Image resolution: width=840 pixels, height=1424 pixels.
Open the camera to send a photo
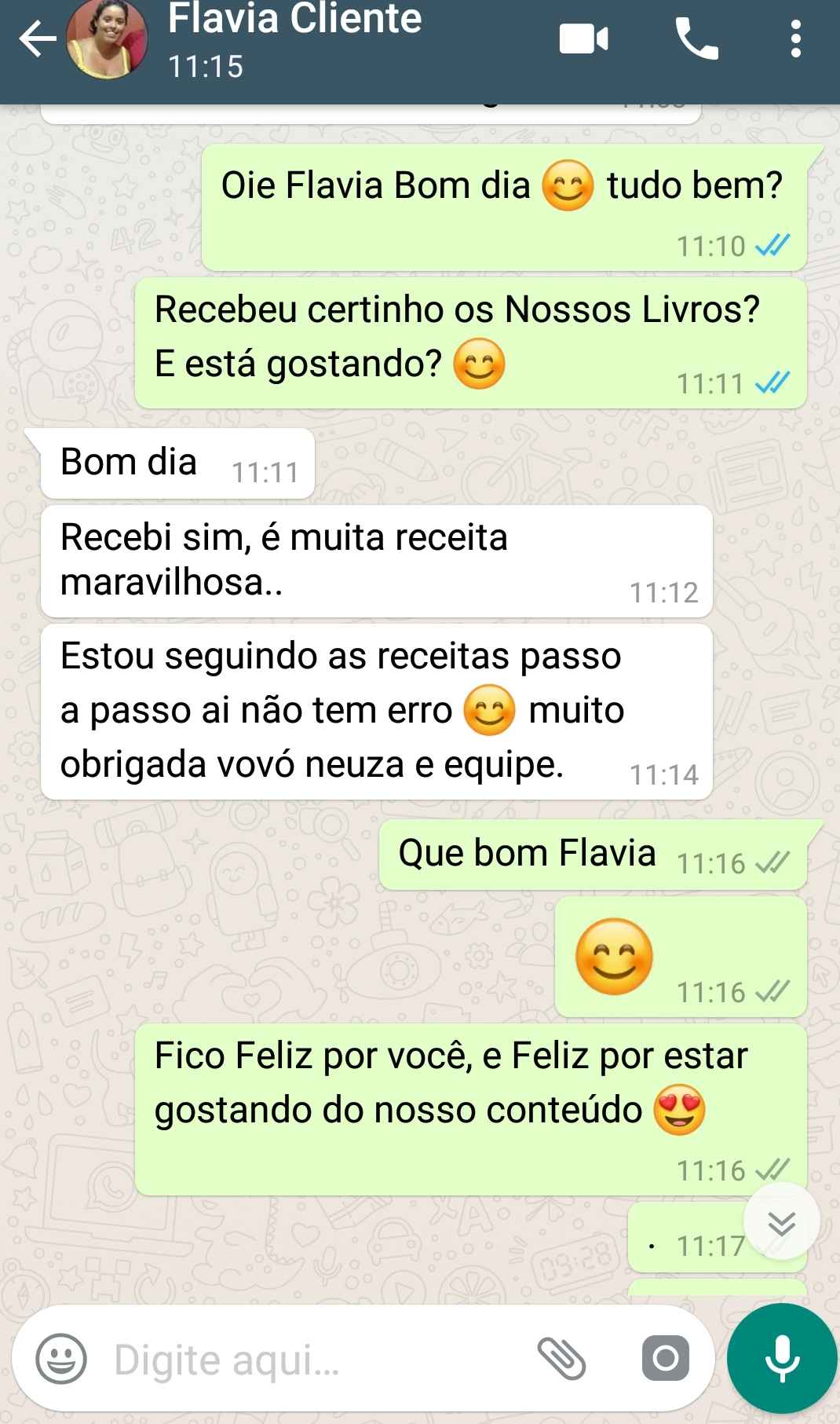(665, 1359)
